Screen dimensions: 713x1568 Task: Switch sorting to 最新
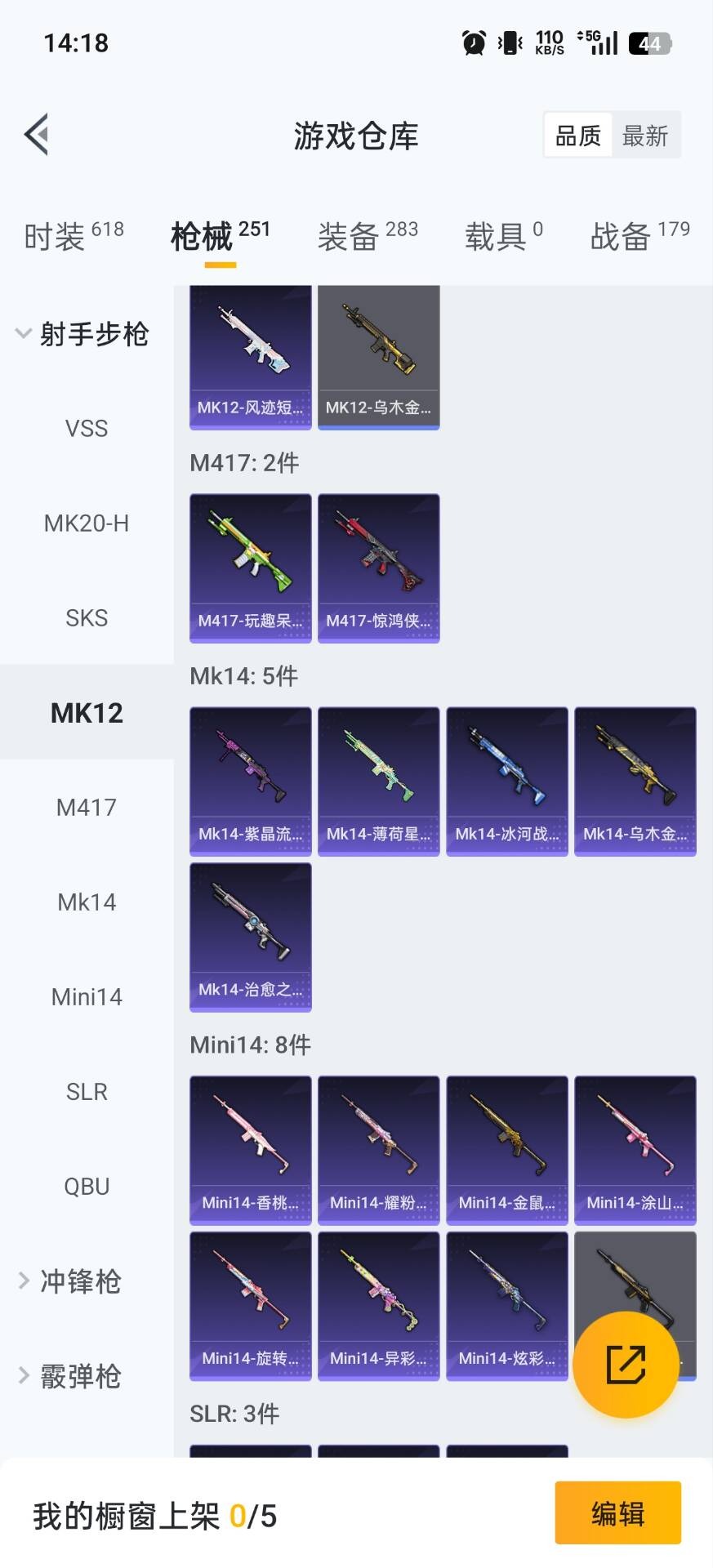tap(644, 134)
